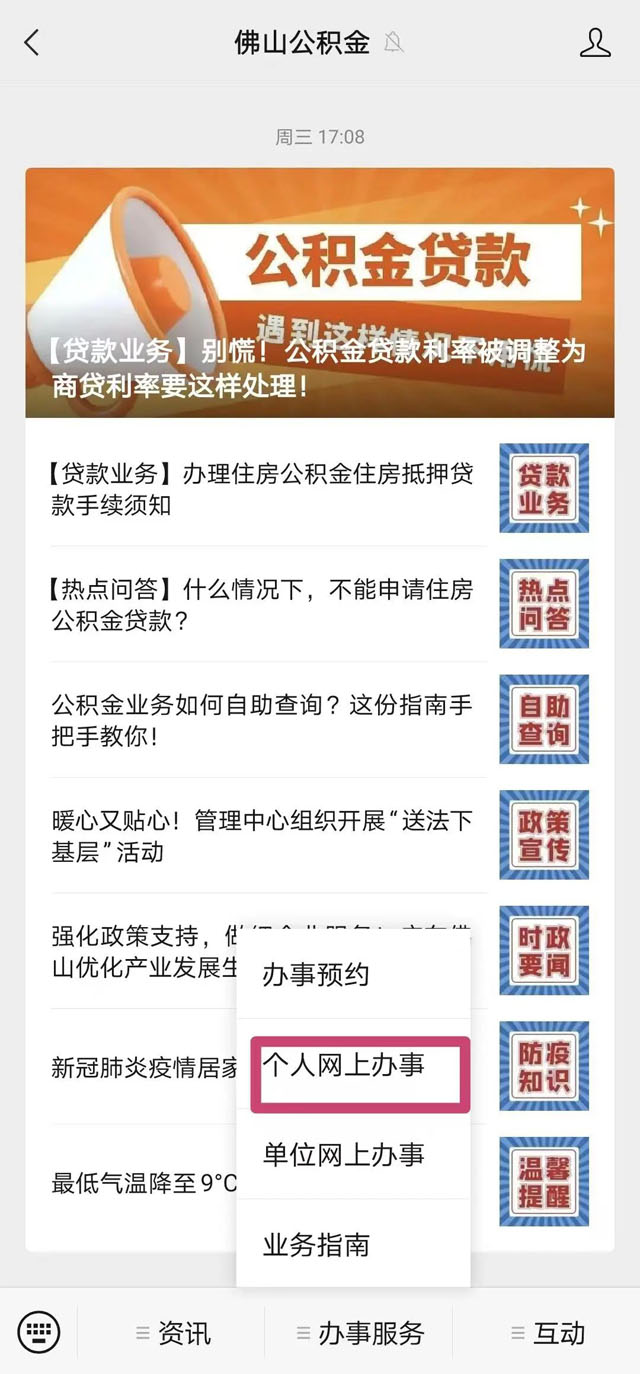Open the 资讯 bottom menu

click(172, 1333)
